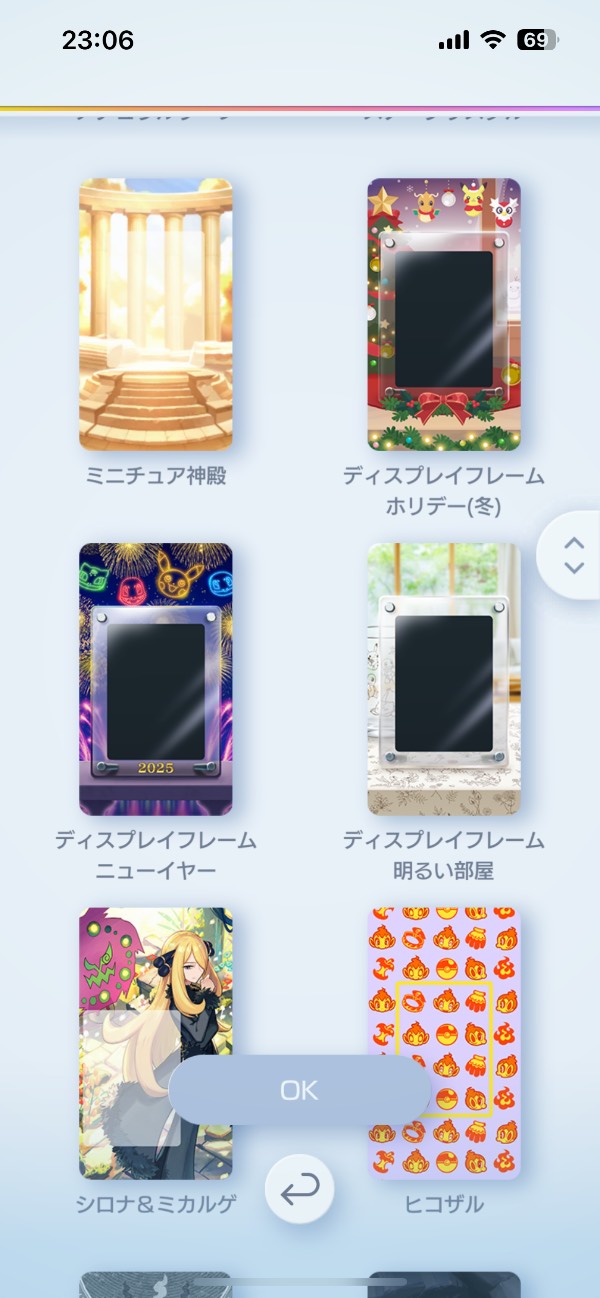Choose ディスプレイフレーム ホリデー(冬) frame
600x1298 pixels.
coord(444,314)
